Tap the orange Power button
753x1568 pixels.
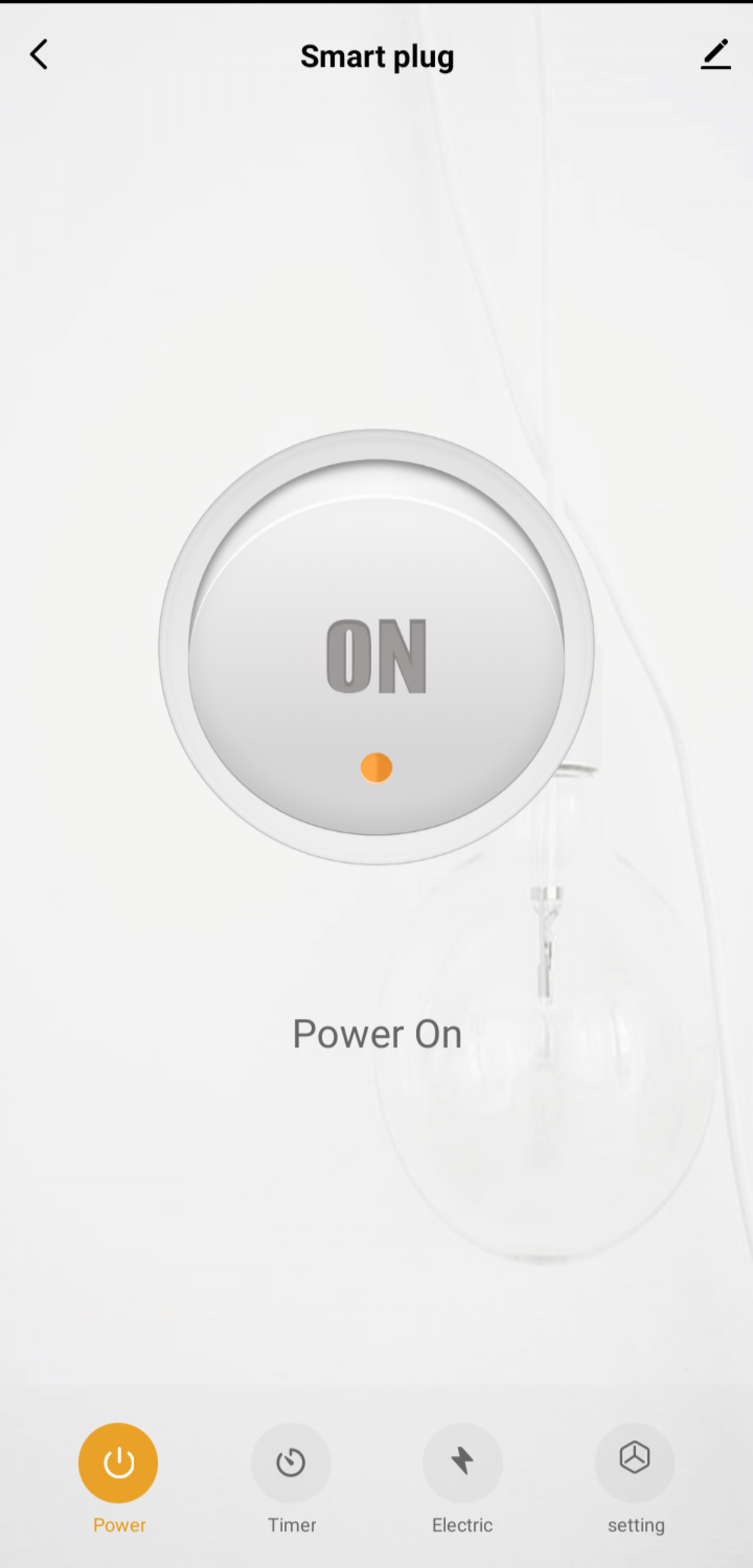tap(118, 1463)
